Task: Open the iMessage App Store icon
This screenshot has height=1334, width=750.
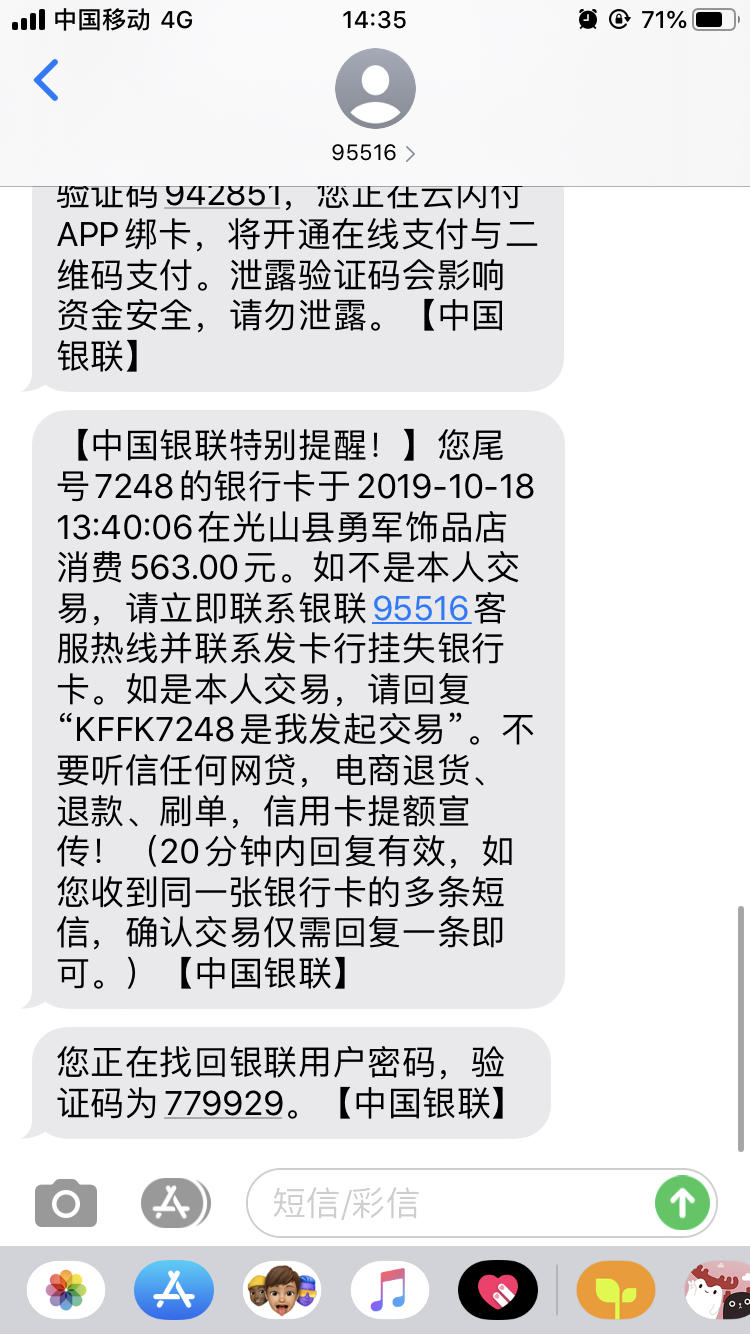Action: pyautogui.click(x=172, y=1203)
